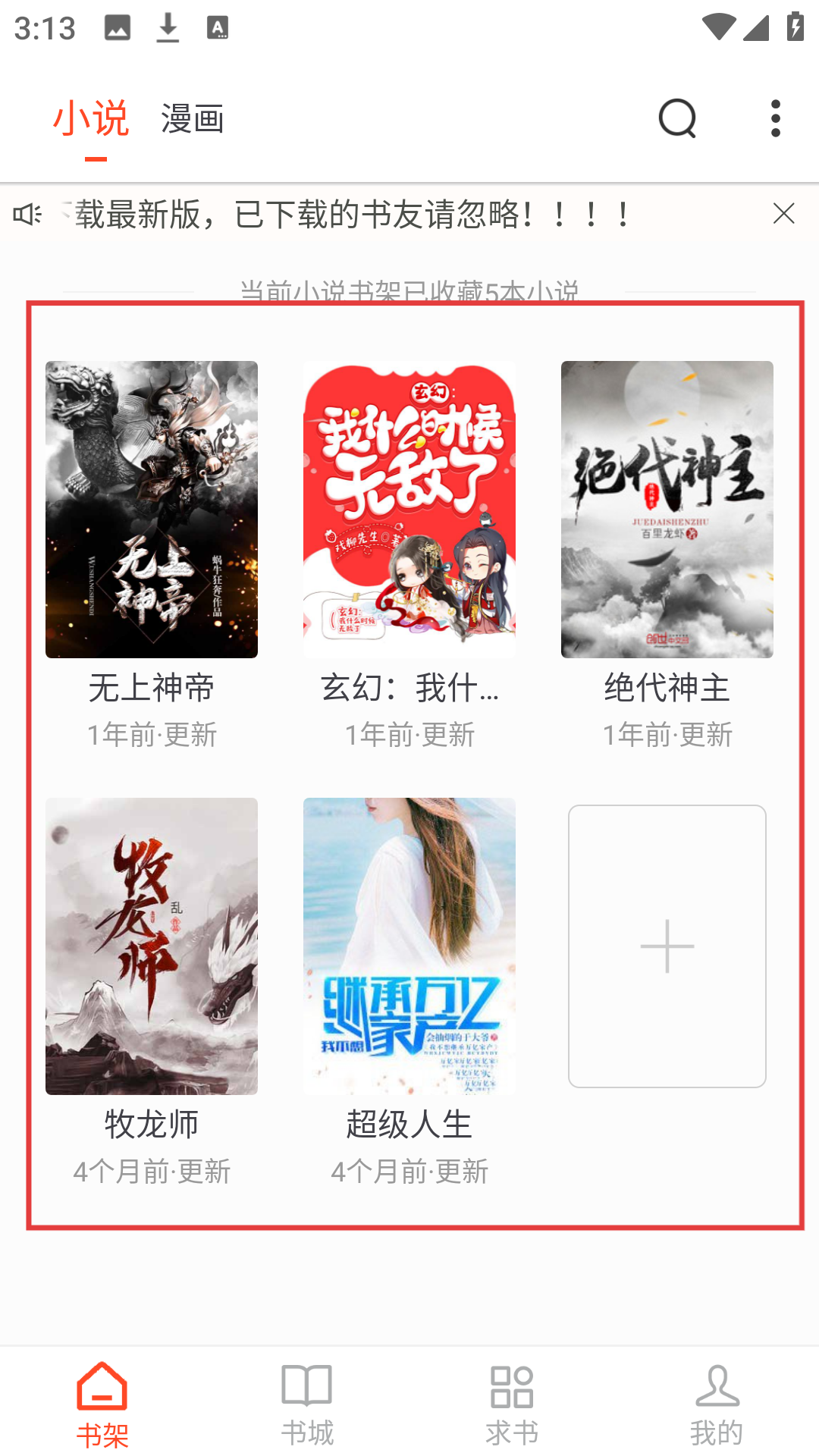The image size is (819, 1456).
Task: Select the 小说 tab
Action: (x=91, y=120)
